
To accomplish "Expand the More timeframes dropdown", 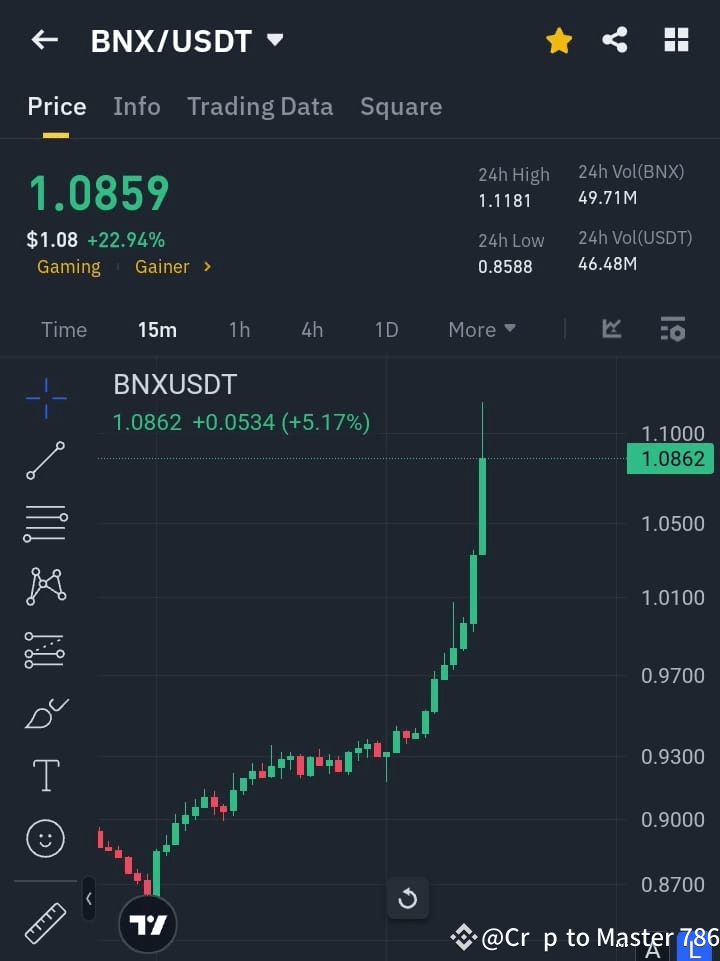I will [481, 329].
